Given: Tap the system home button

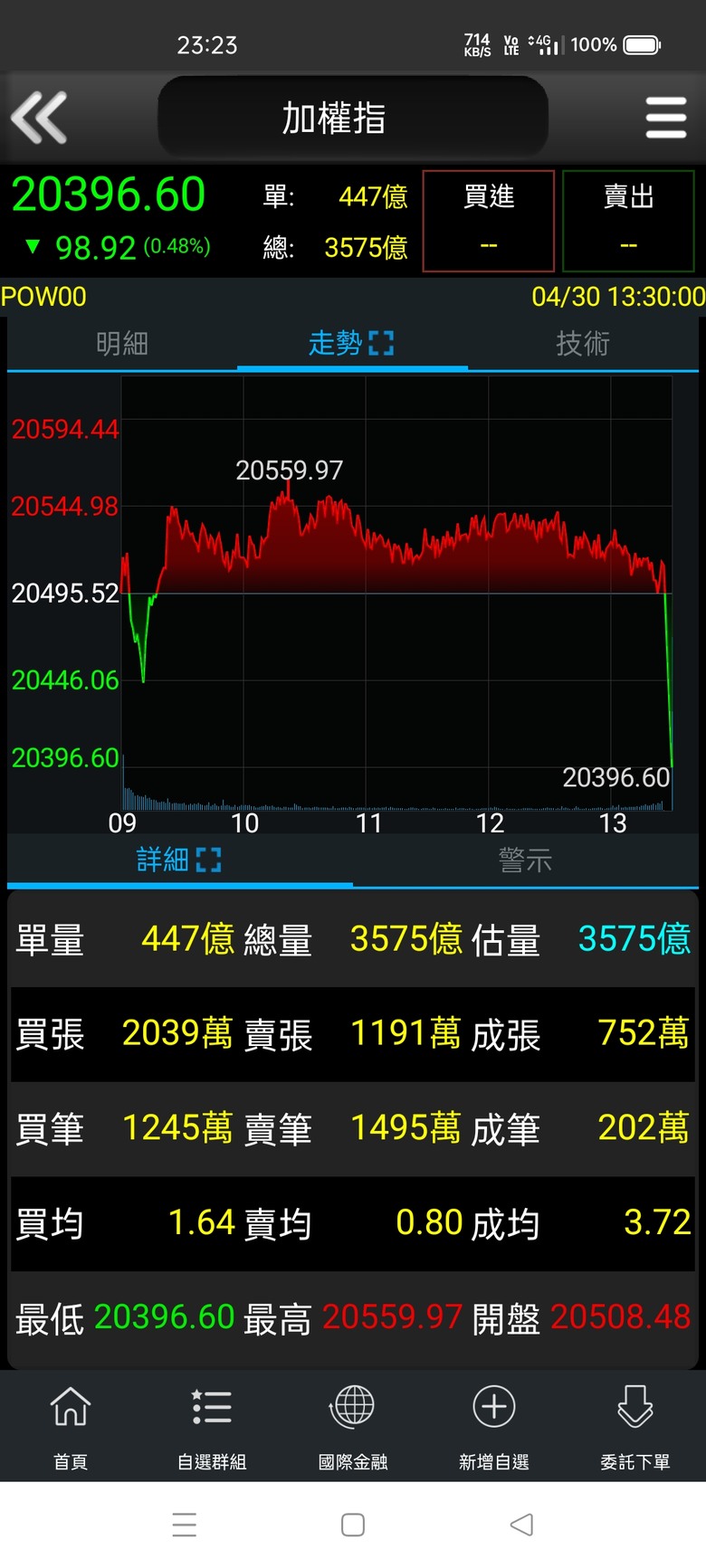Looking at the screenshot, I should [x=353, y=1525].
